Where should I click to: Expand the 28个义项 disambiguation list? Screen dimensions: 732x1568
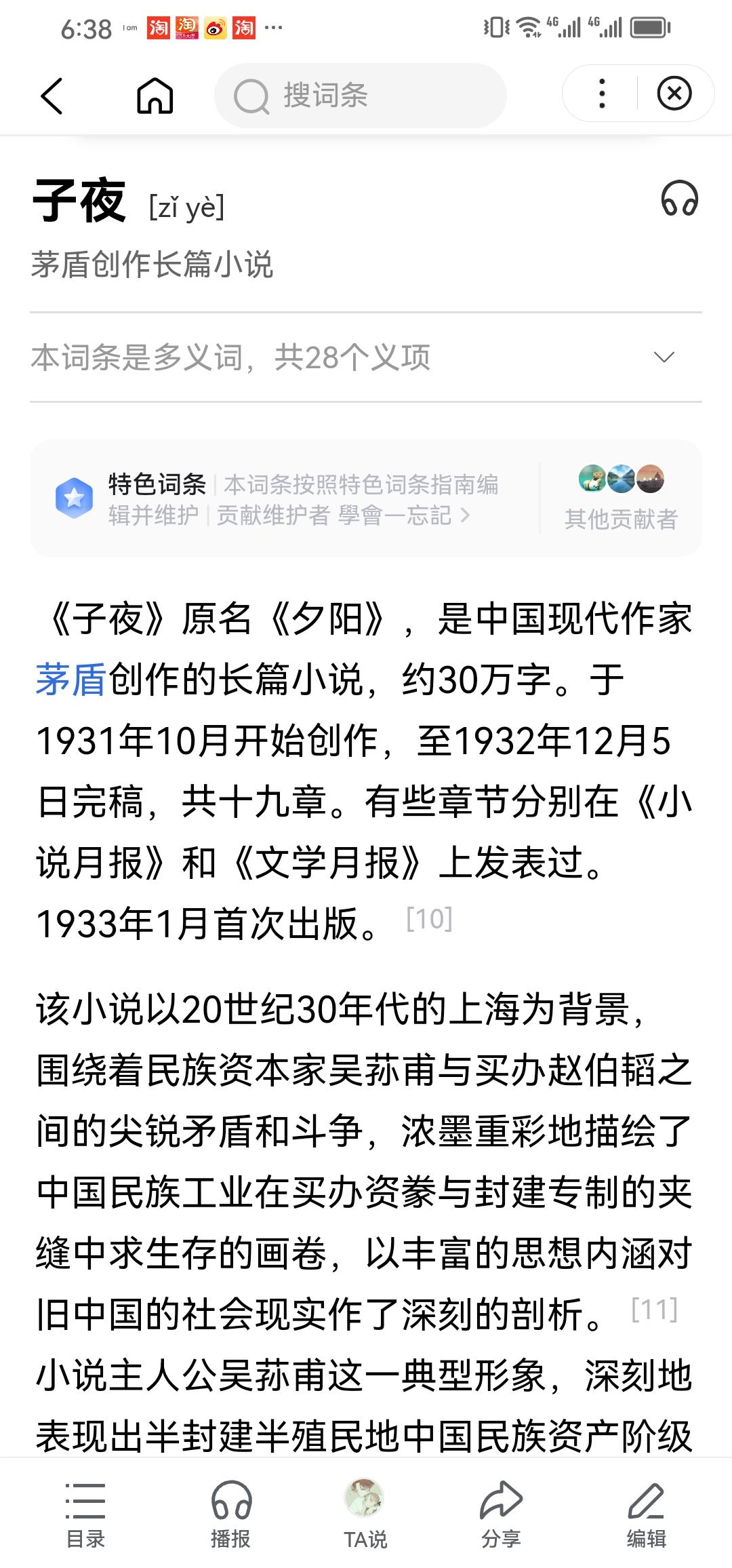[x=366, y=357]
